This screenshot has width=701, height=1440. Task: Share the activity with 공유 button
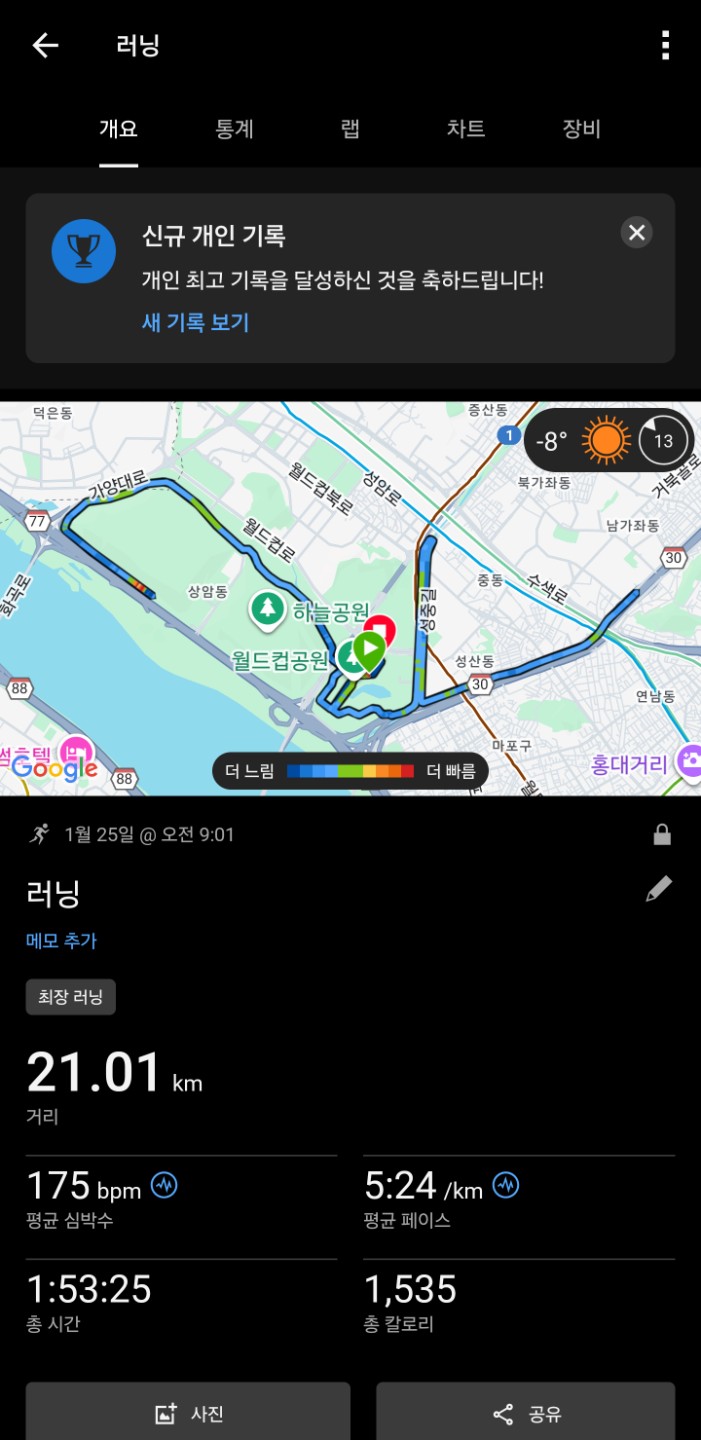click(x=526, y=1414)
